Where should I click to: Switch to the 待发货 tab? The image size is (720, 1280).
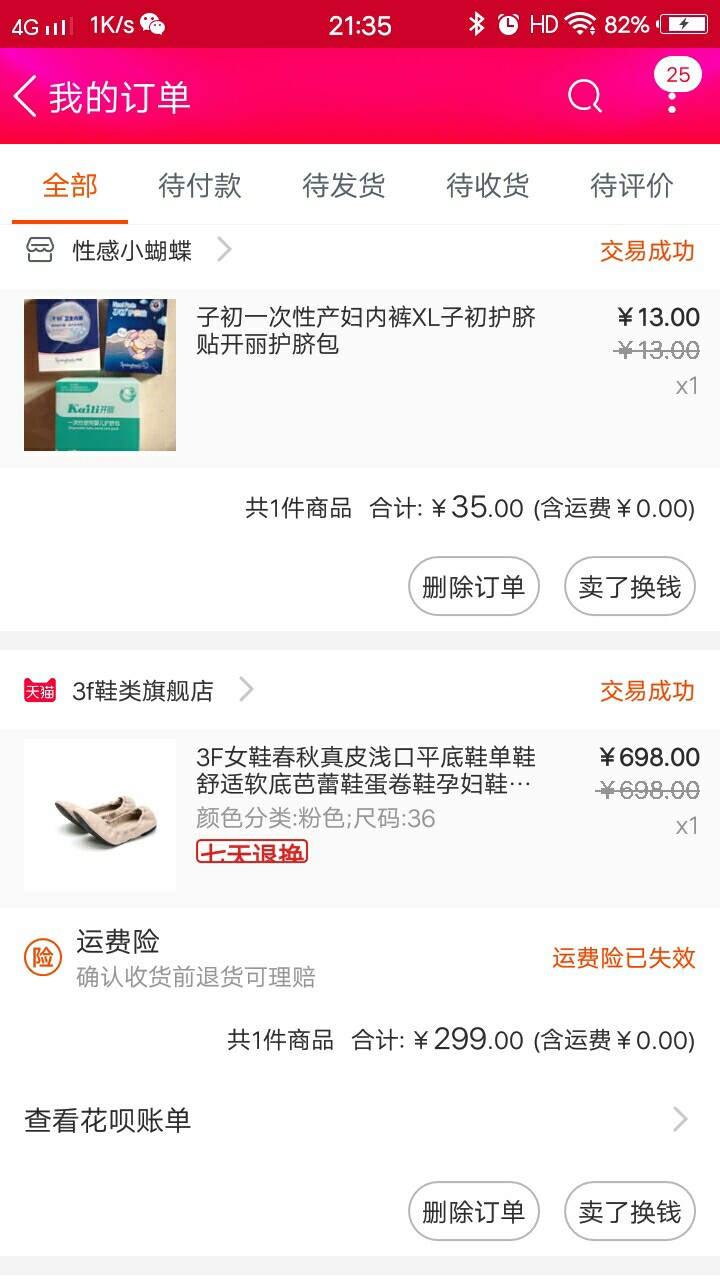(344, 185)
